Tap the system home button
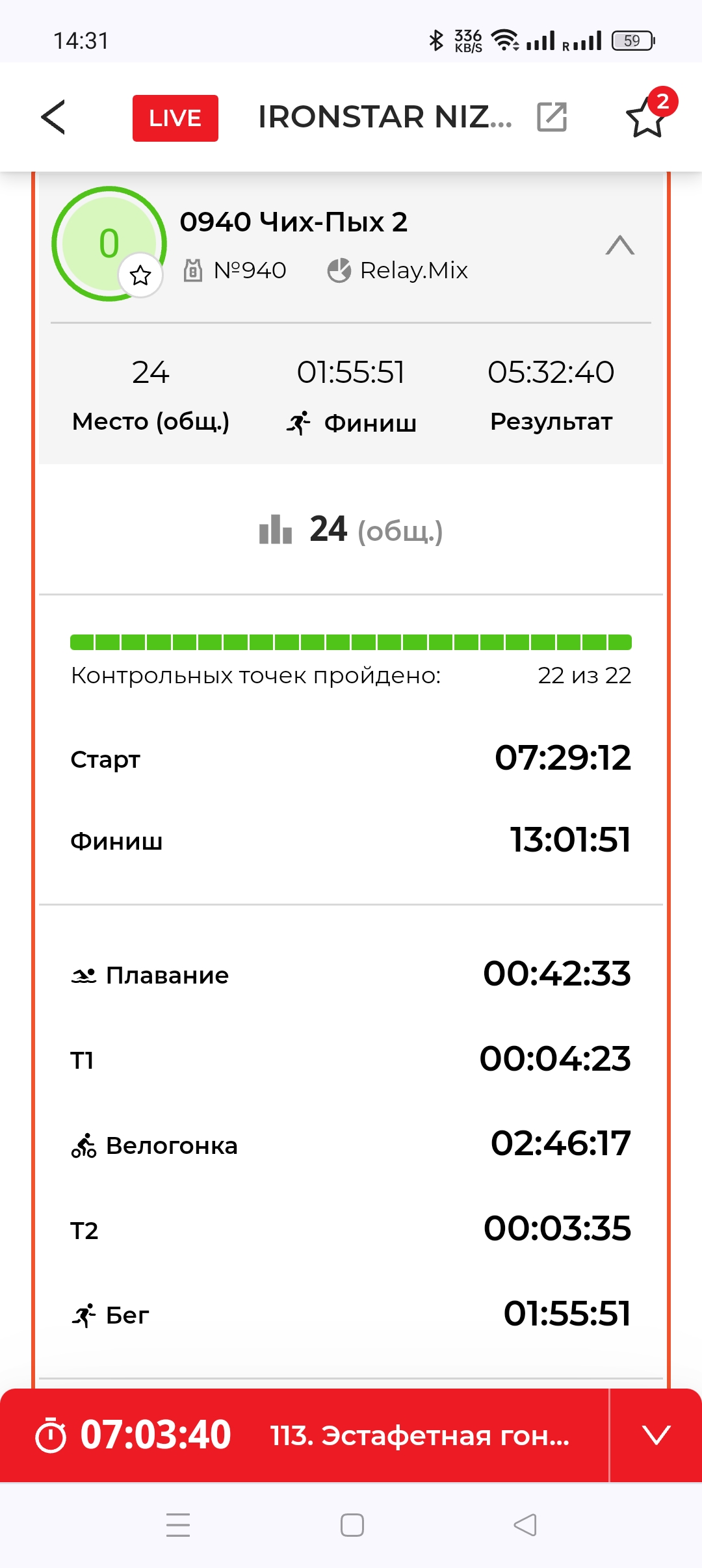This screenshot has height=1568, width=702. pos(352,1524)
